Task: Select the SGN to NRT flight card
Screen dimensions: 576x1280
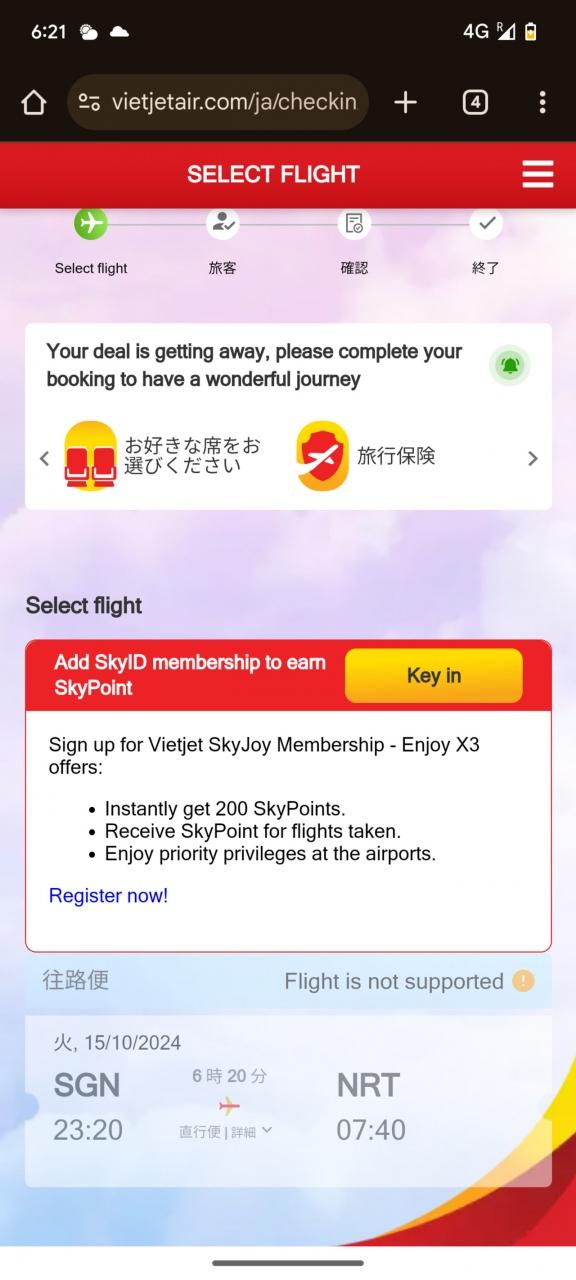Action: 288,1101
